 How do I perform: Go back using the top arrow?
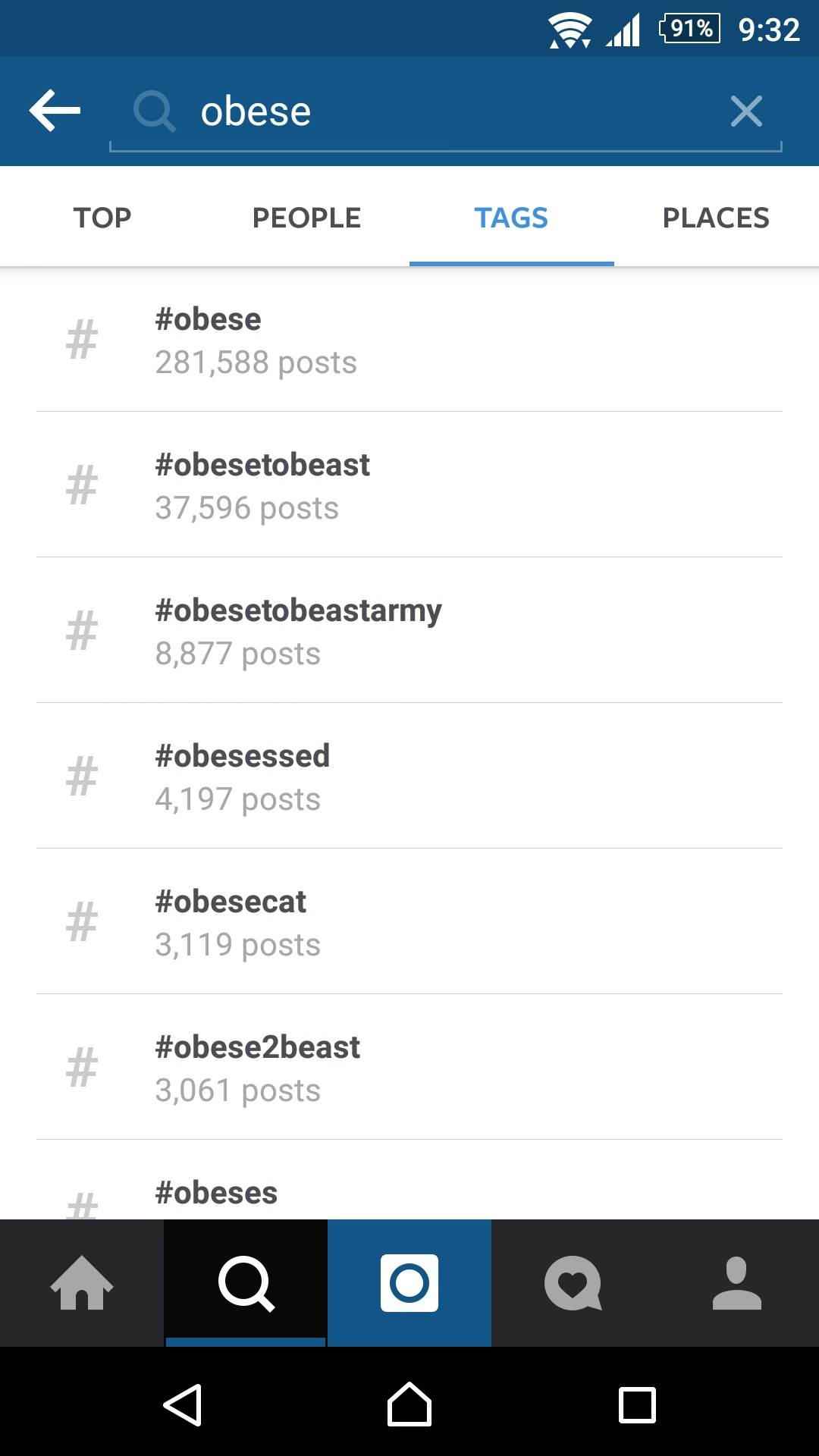point(55,111)
